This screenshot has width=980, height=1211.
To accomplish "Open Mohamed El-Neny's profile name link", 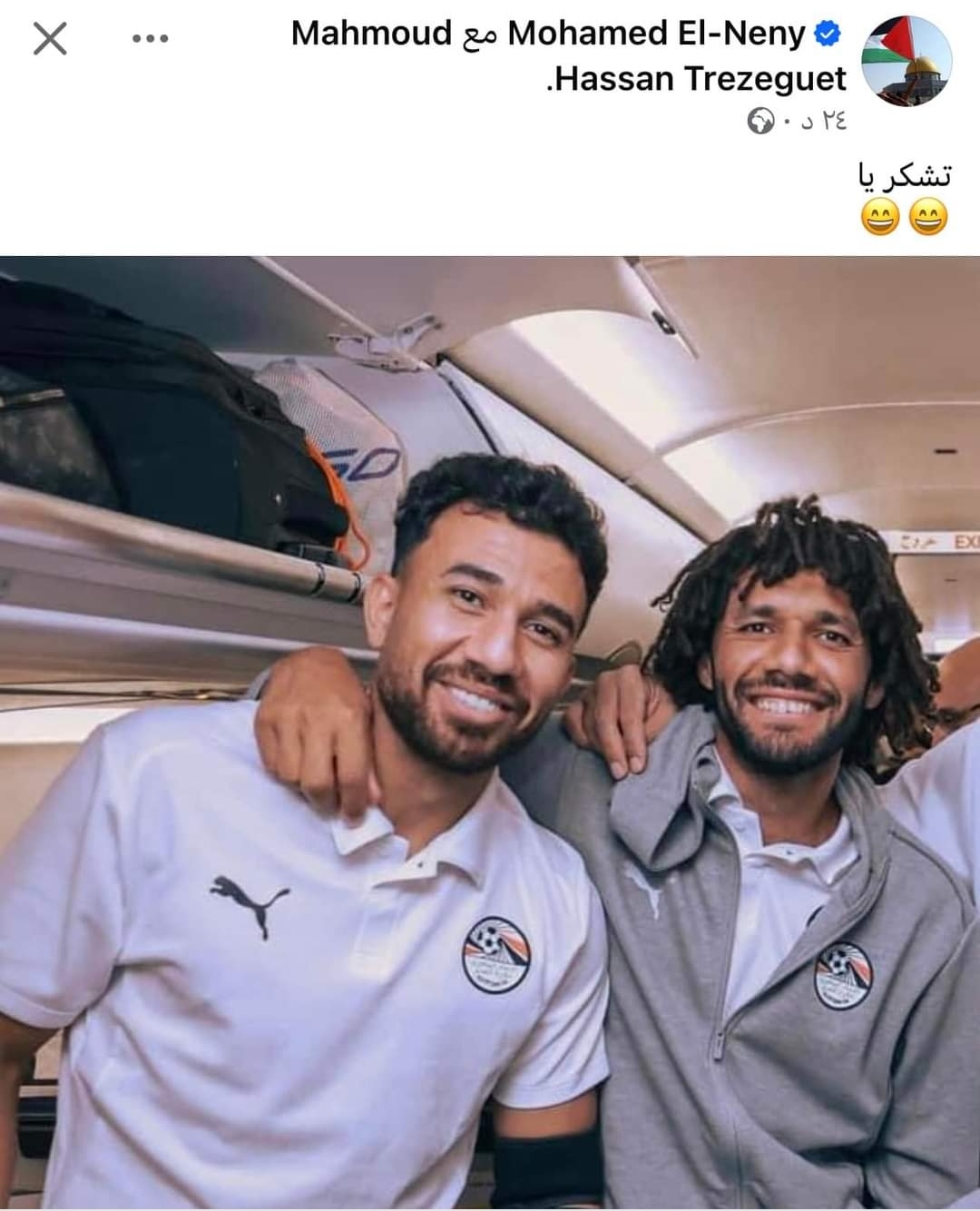I will click(x=655, y=34).
